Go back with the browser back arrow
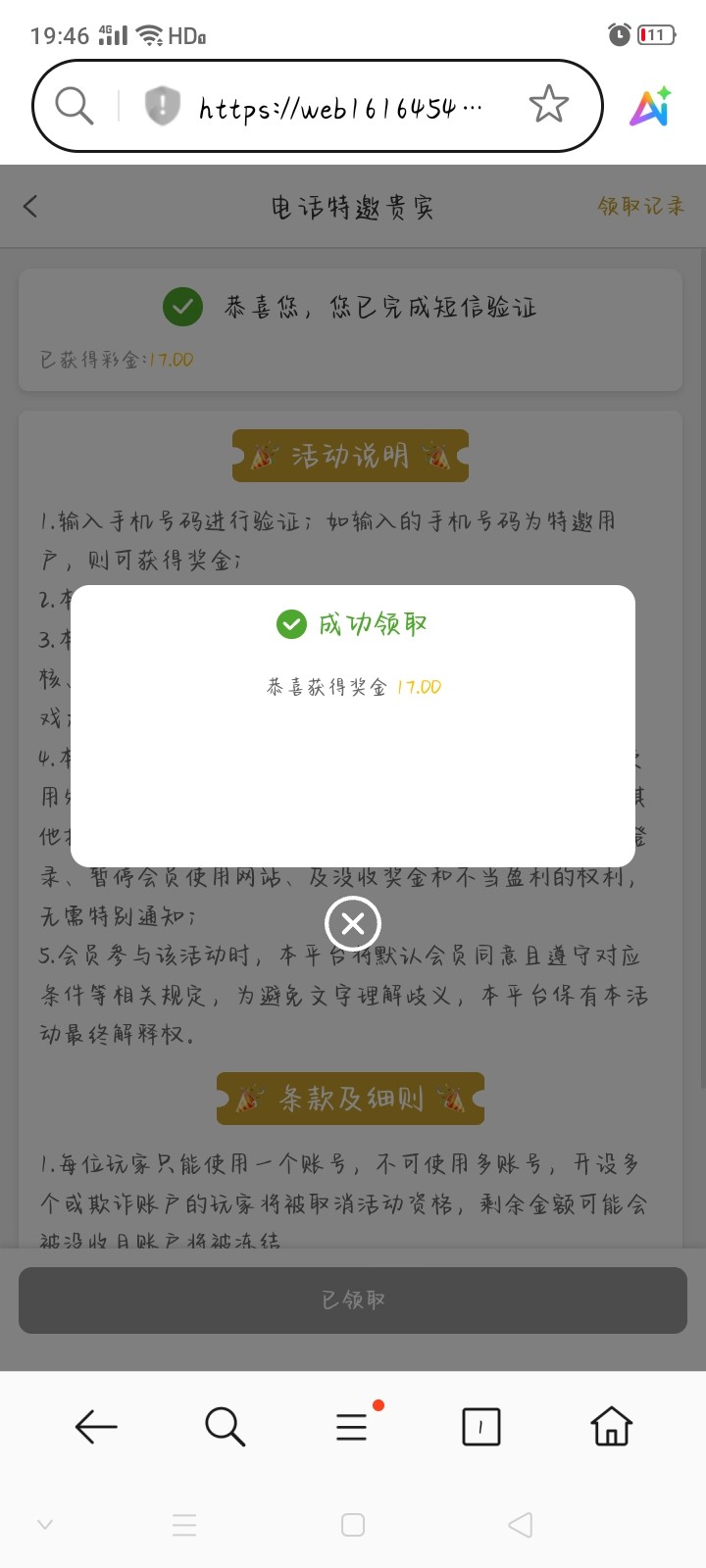This screenshot has height=1568, width=706. (x=96, y=1427)
